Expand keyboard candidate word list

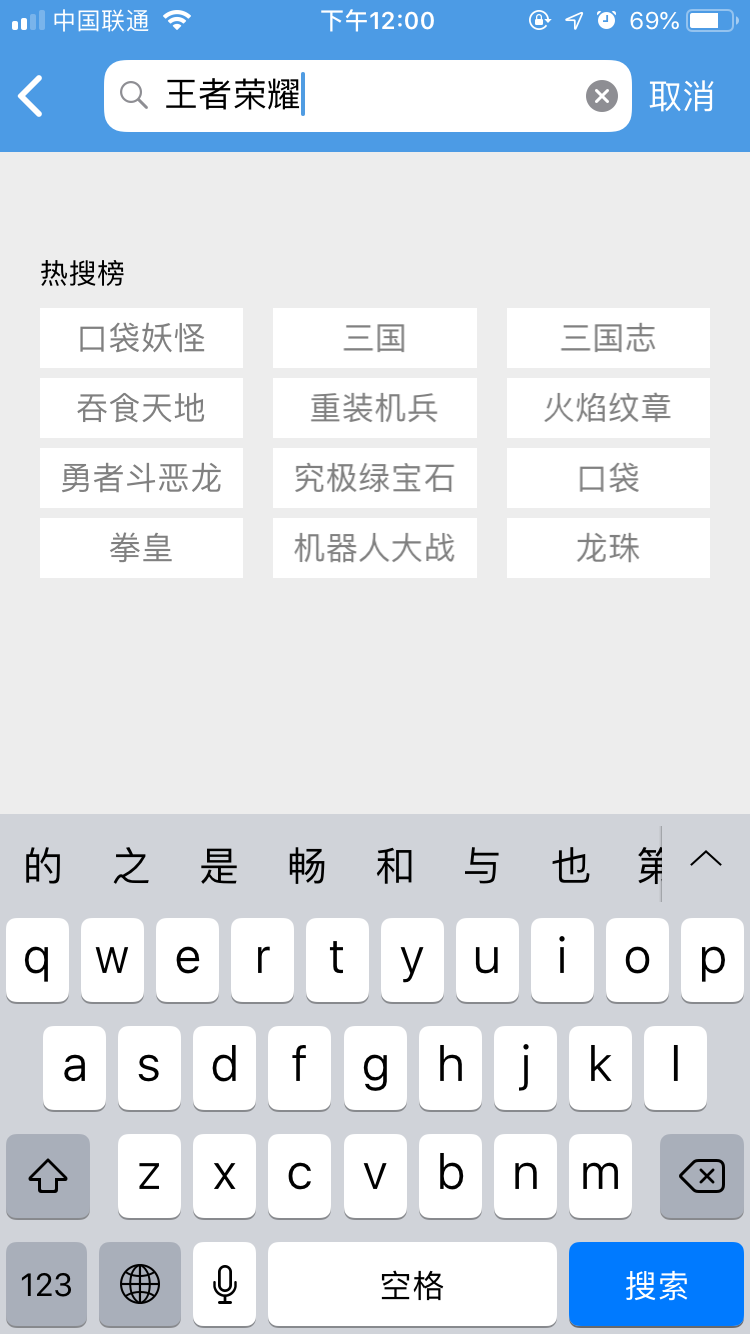coord(706,860)
